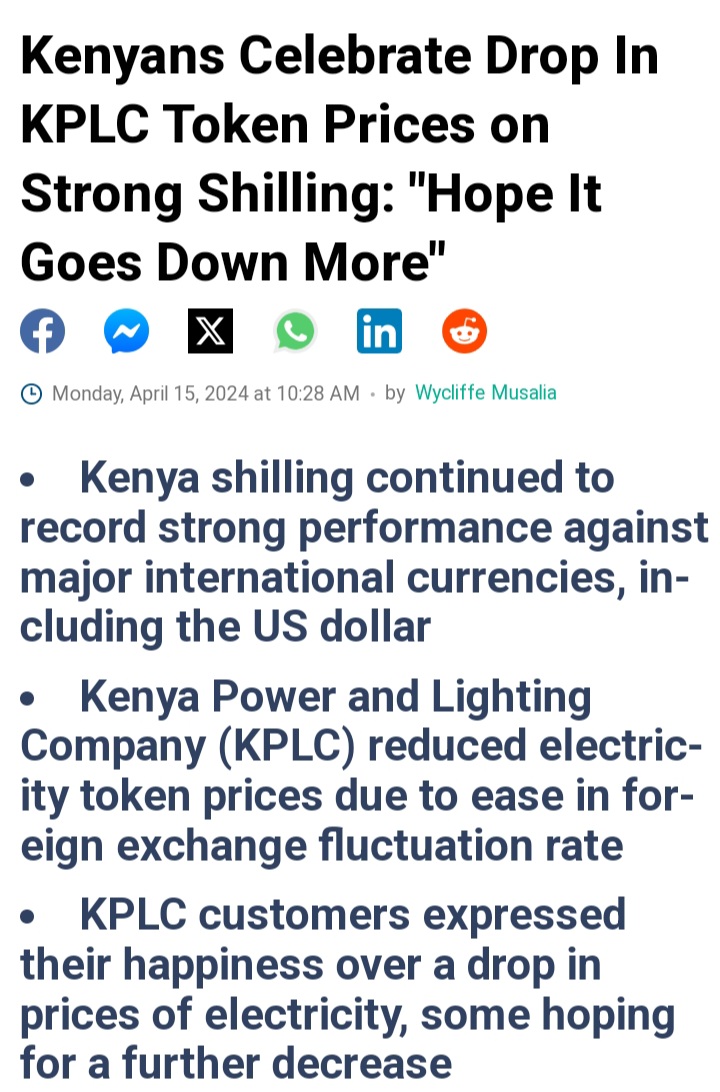Share the article on X
Screen dimensions: 720x1092
(211, 332)
